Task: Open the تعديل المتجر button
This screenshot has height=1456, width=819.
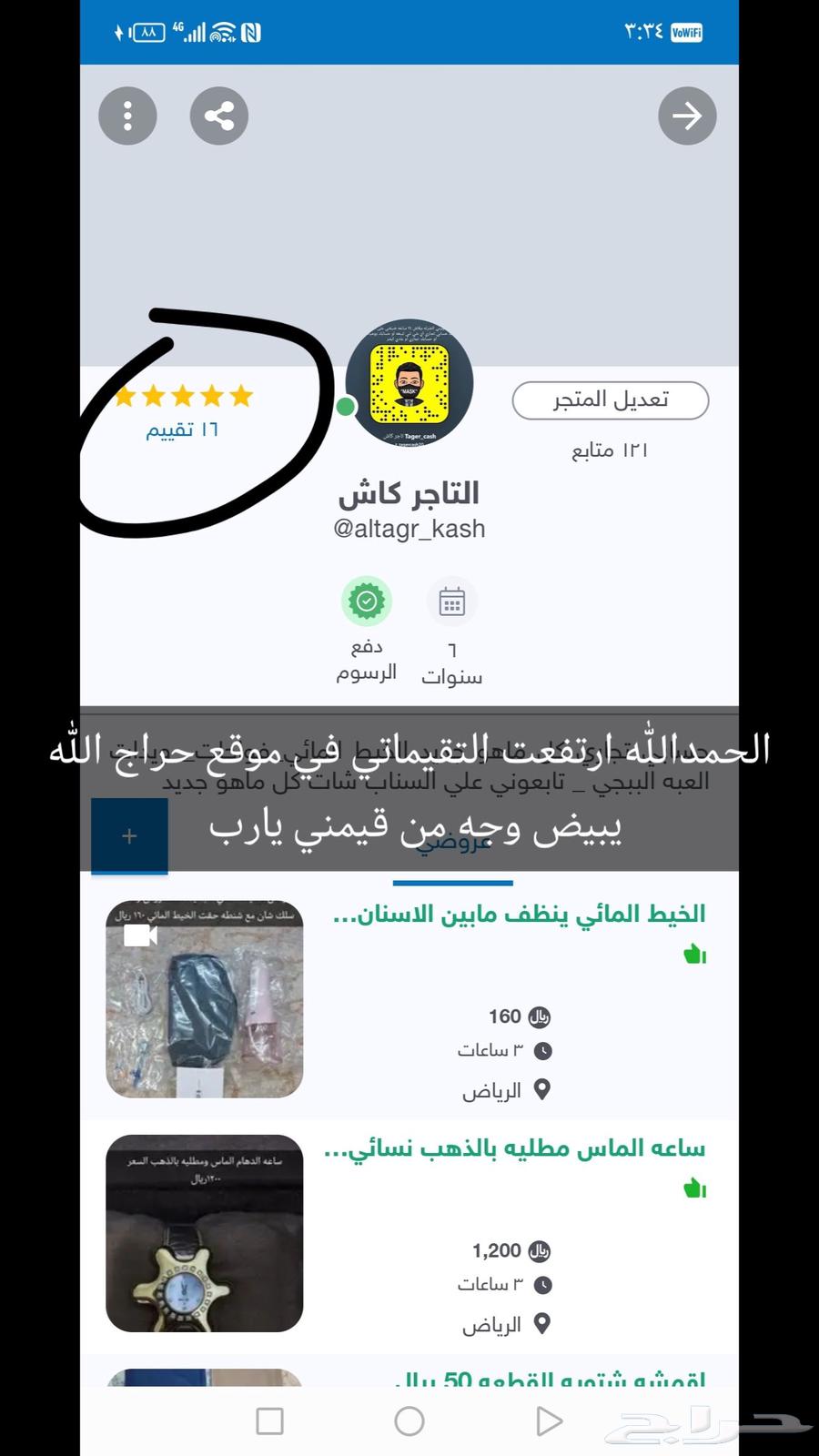Action: (x=610, y=400)
